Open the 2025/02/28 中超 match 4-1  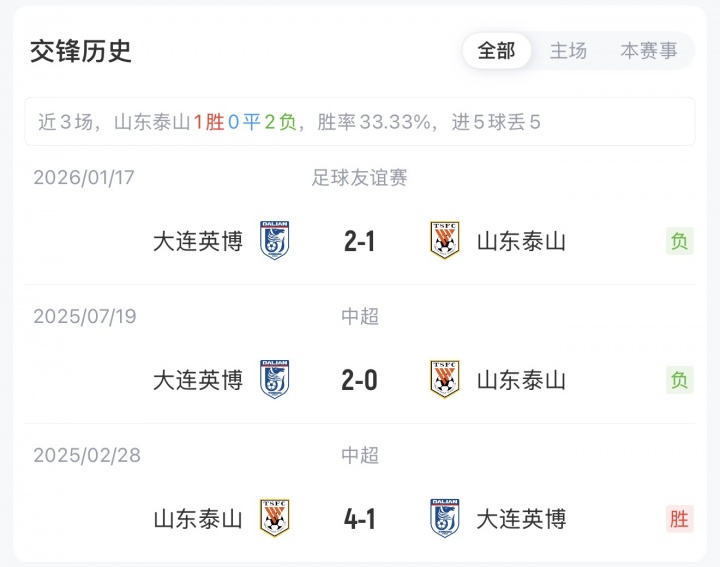[x=360, y=519]
